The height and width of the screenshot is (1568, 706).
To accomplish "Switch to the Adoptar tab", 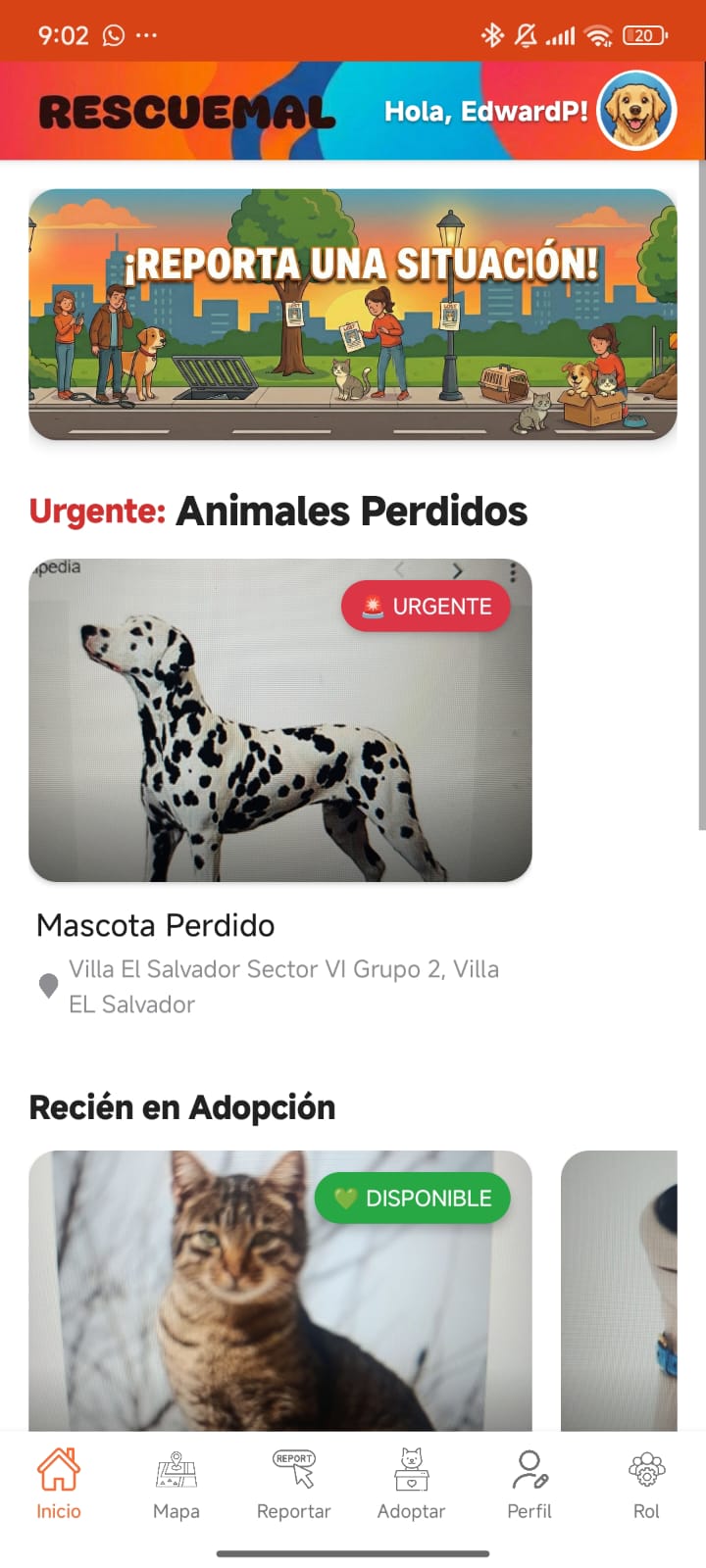I will point(412,1484).
